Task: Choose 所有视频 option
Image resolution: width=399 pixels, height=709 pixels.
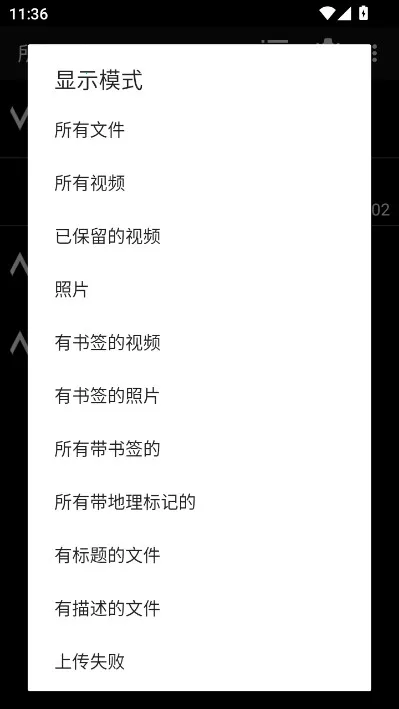Action: pos(199,183)
